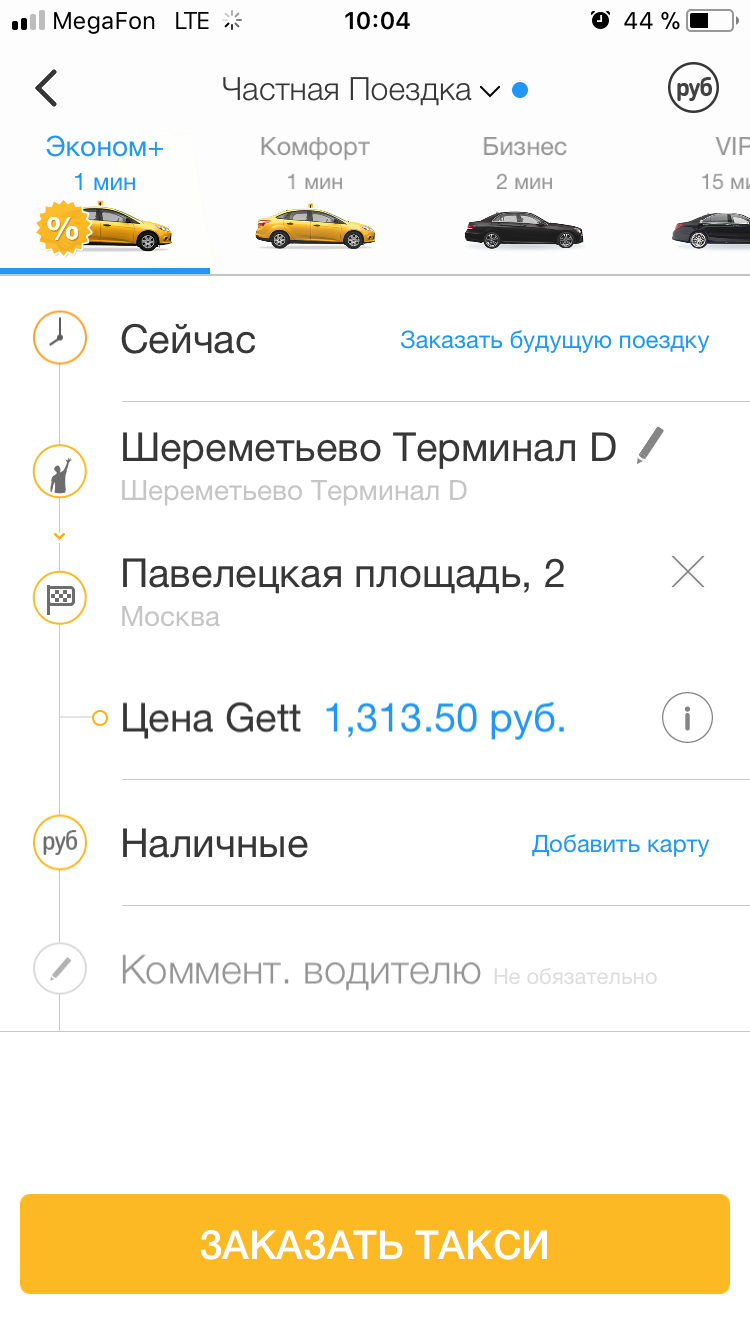Open the Сейчас time row

pos(188,340)
